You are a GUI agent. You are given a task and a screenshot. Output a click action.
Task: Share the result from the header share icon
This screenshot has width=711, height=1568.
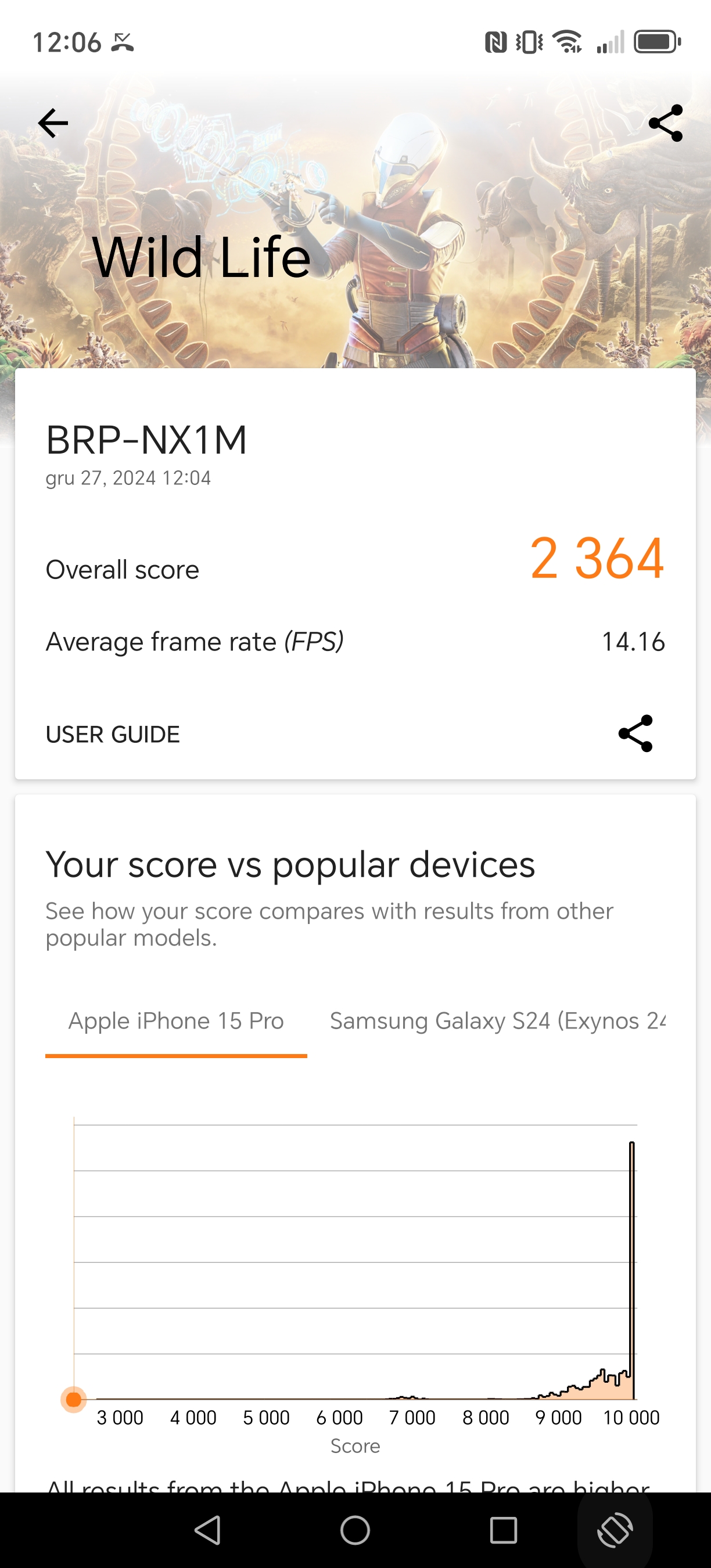point(665,124)
